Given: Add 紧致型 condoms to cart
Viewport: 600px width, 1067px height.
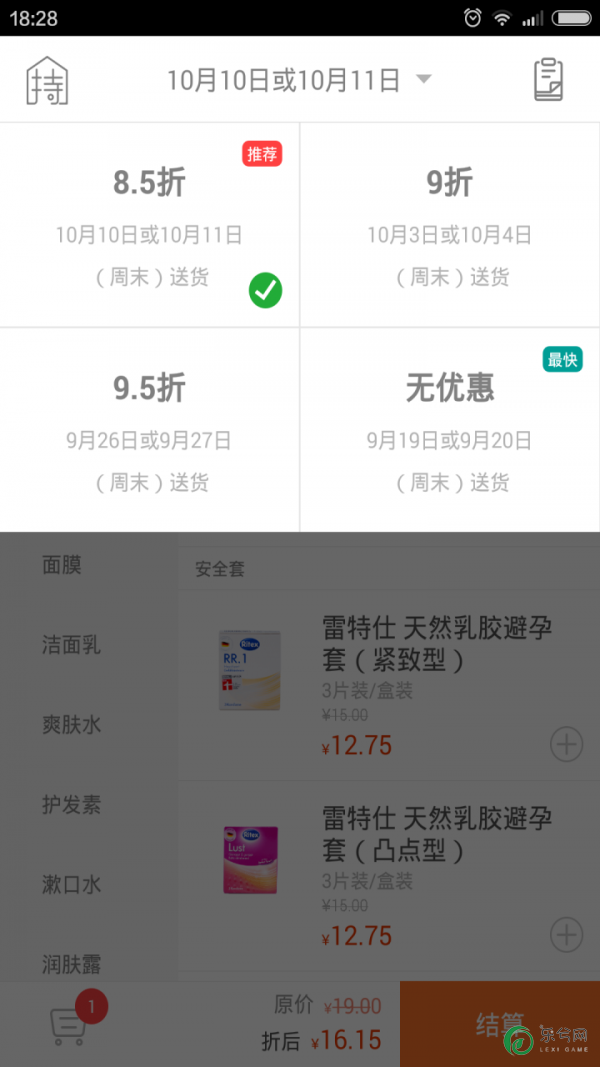Looking at the screenshot, I should (567, 745).
